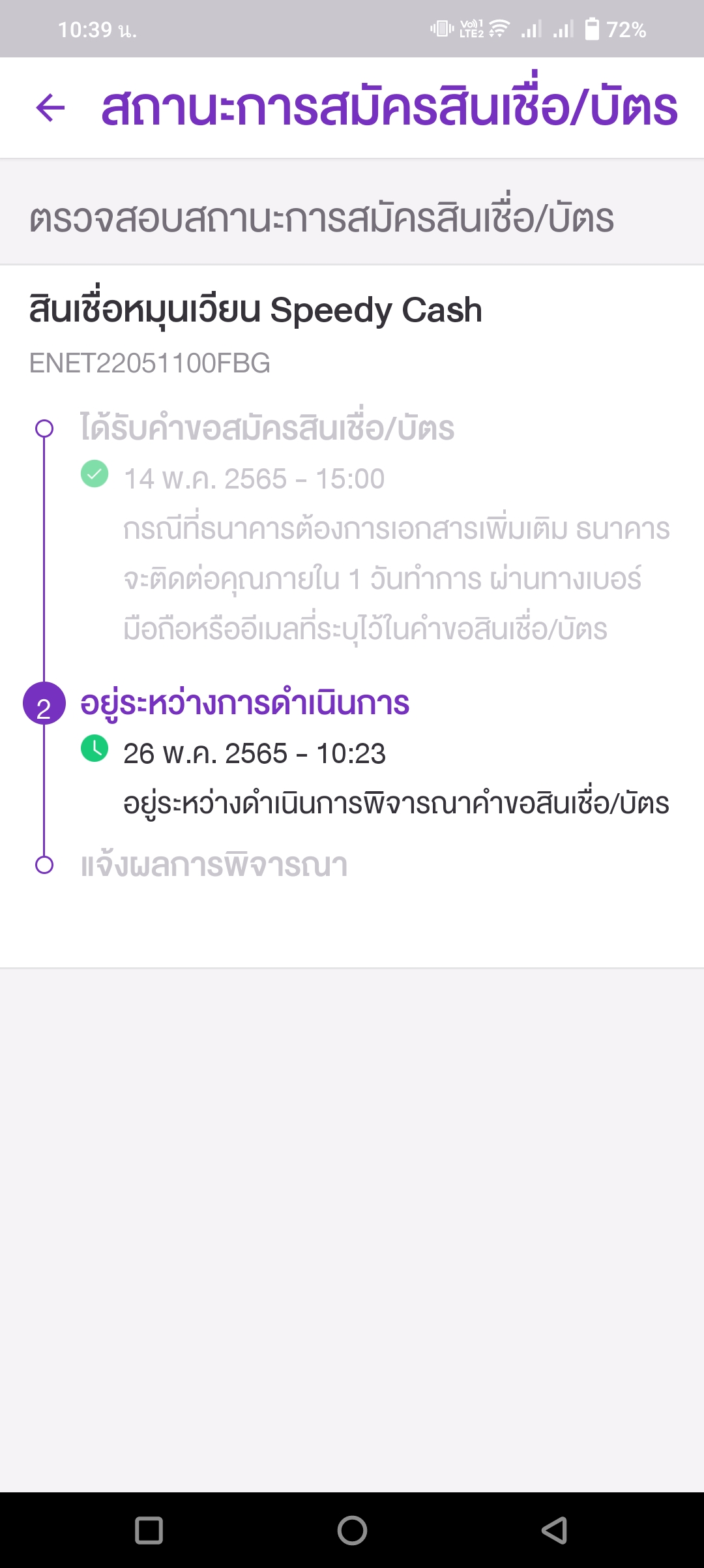Go to the home screen
This screenshot has width=704, height=1568.
(352, 1530)
